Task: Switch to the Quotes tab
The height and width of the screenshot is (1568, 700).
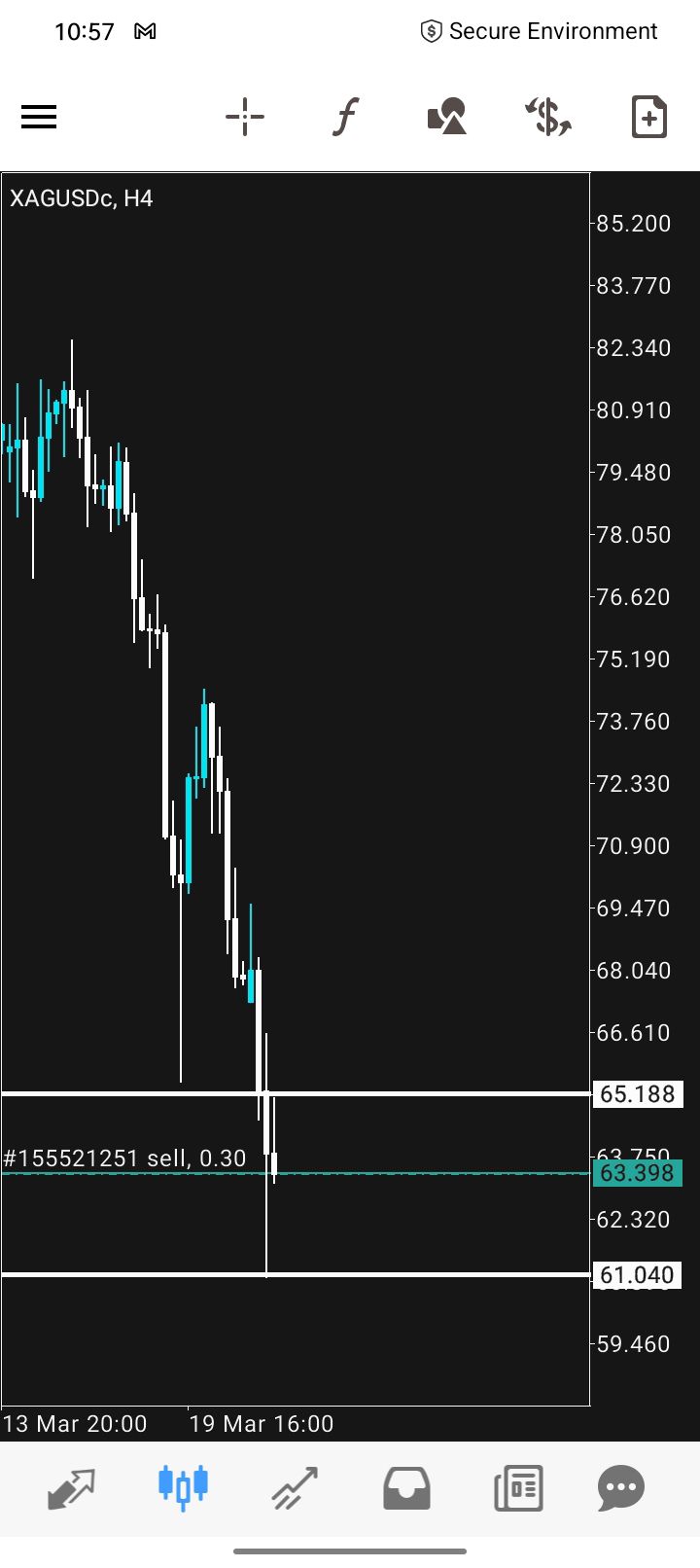Action: [x=72, y=1488]
